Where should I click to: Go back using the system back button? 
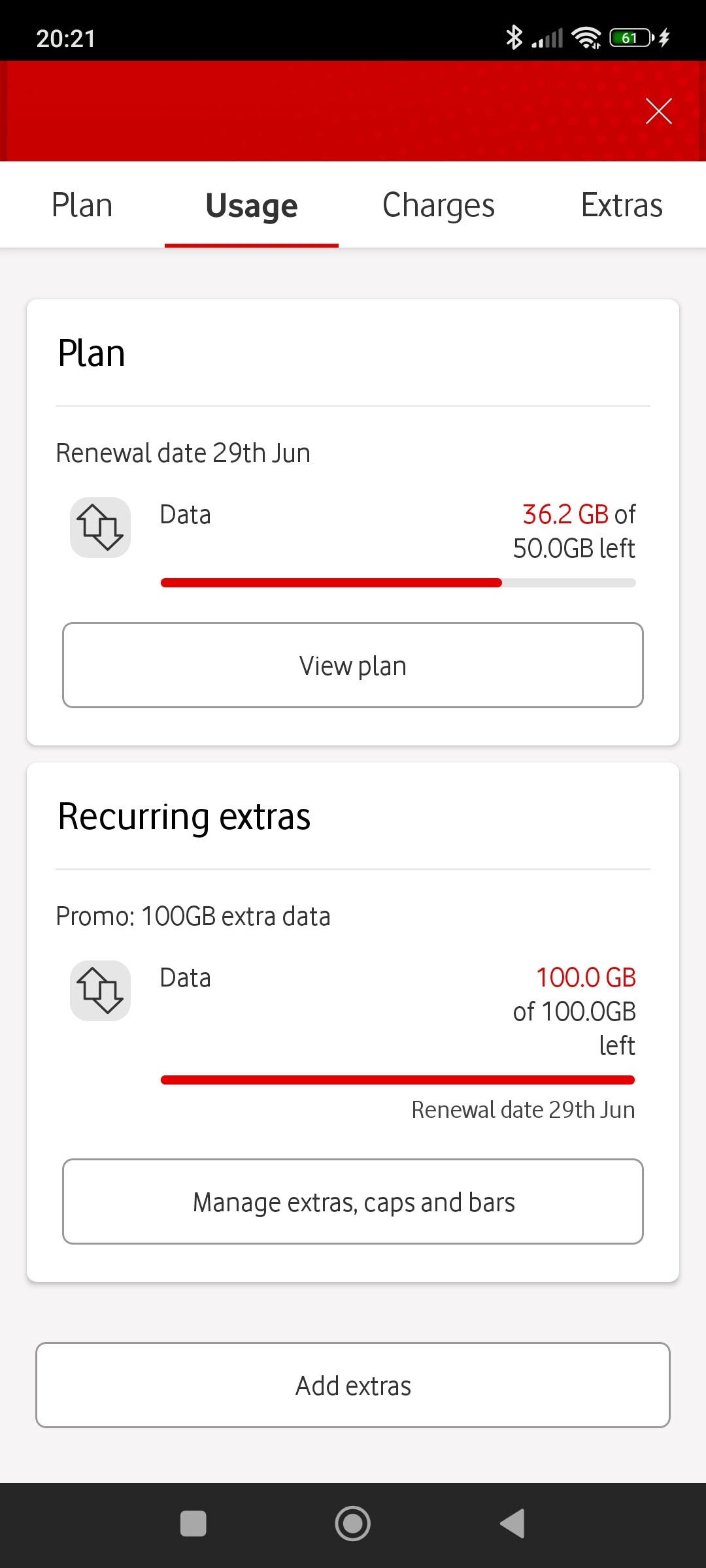point(513,1524)
